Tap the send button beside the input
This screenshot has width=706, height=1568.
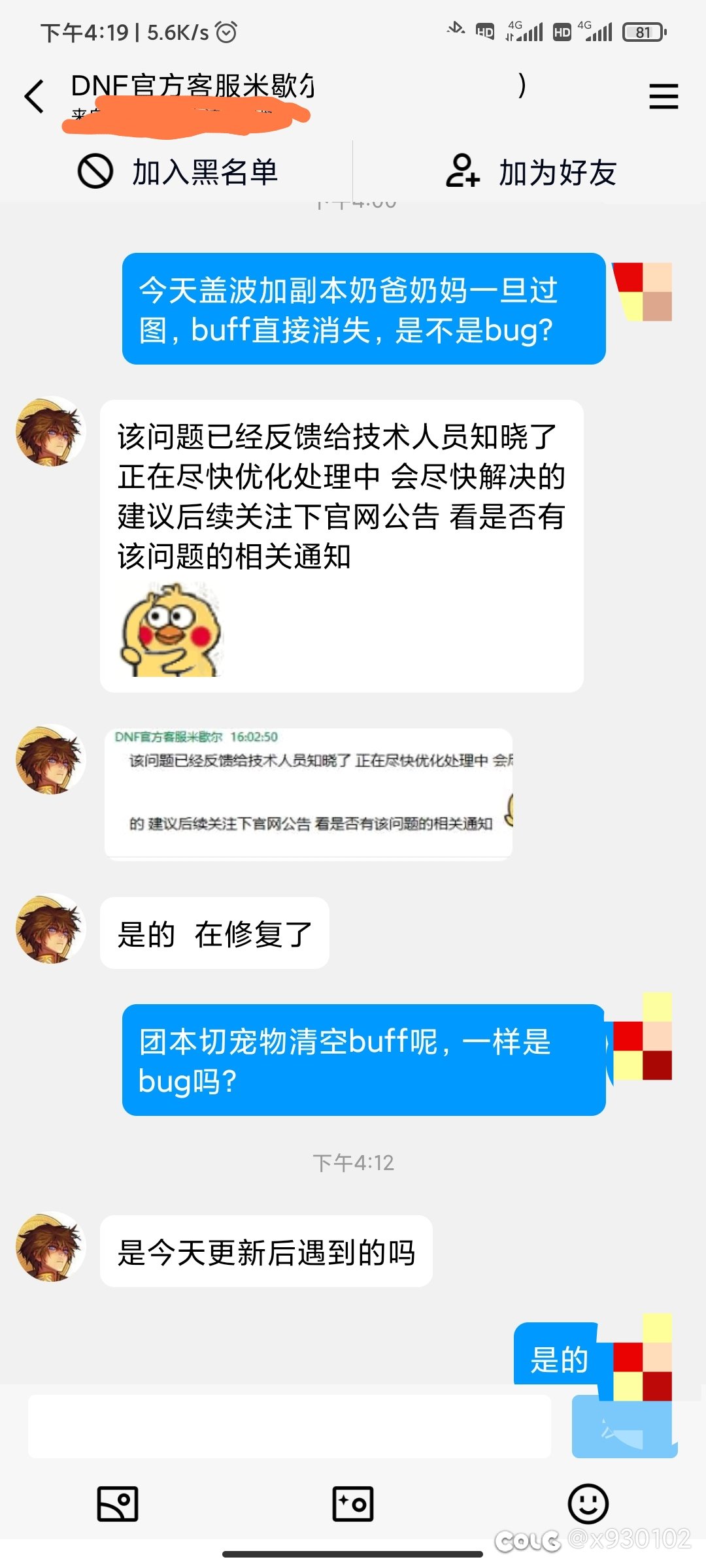624,1426
